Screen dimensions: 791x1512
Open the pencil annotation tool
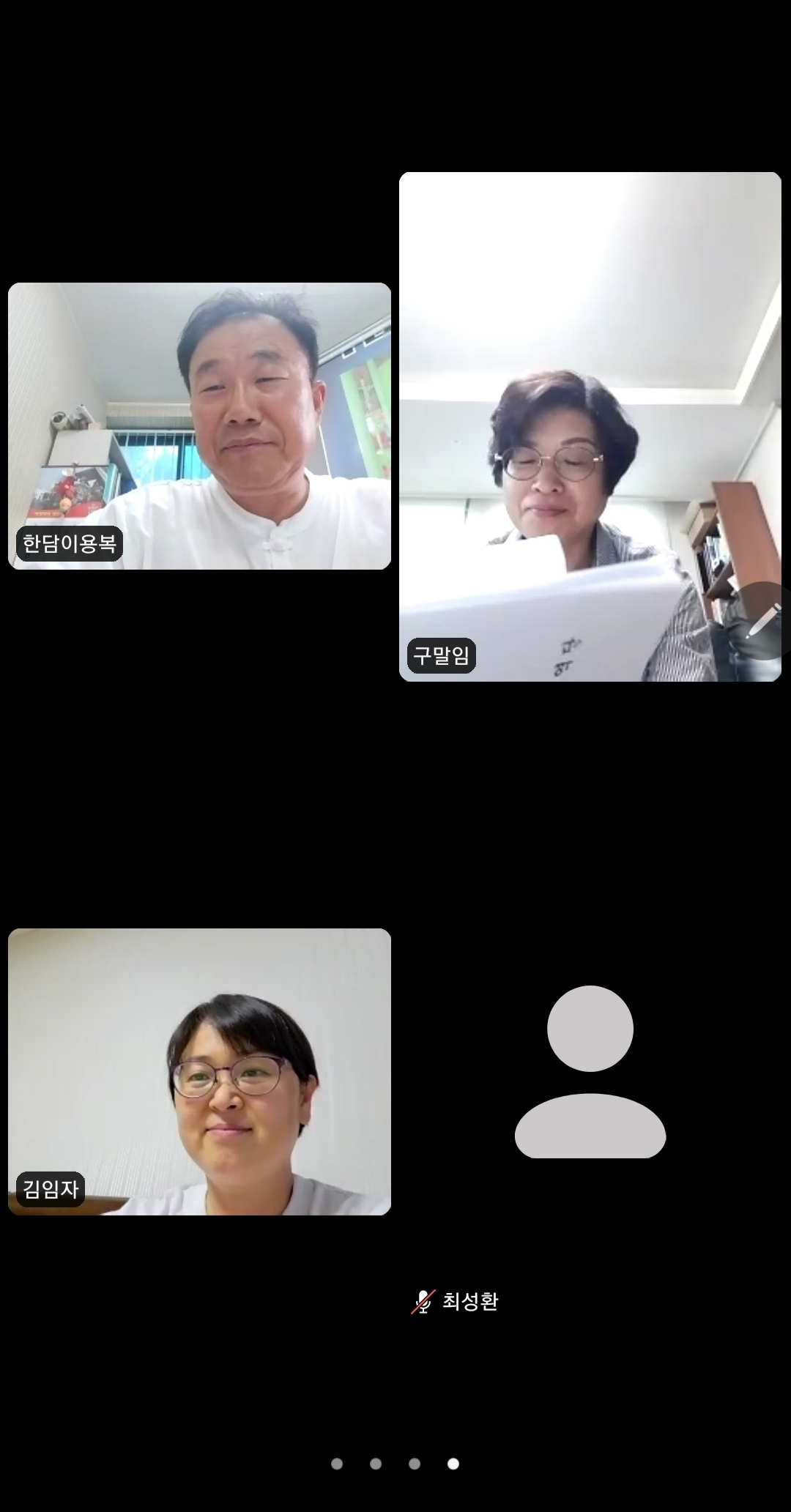[x=762, y=622]
